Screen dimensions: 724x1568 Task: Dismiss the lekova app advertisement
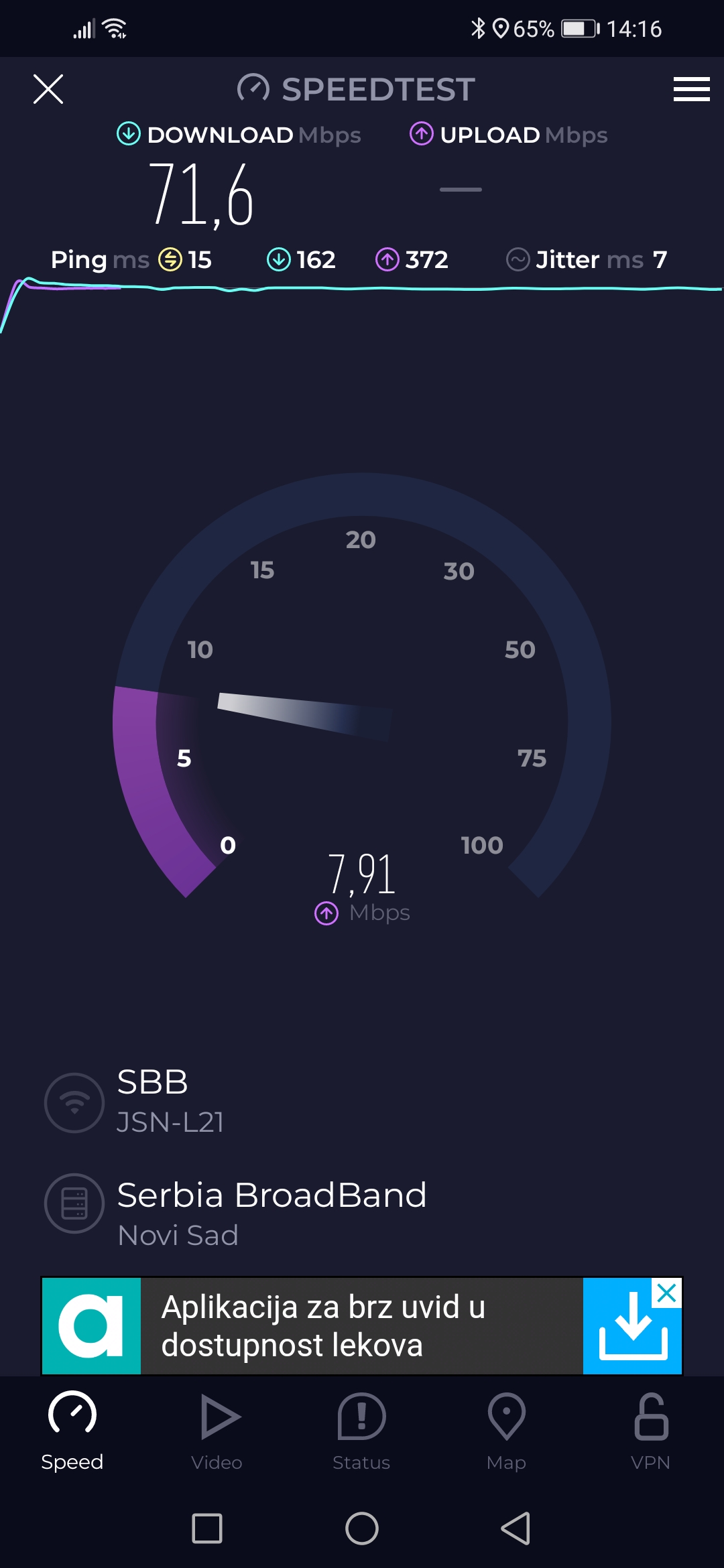point(667,1293)
